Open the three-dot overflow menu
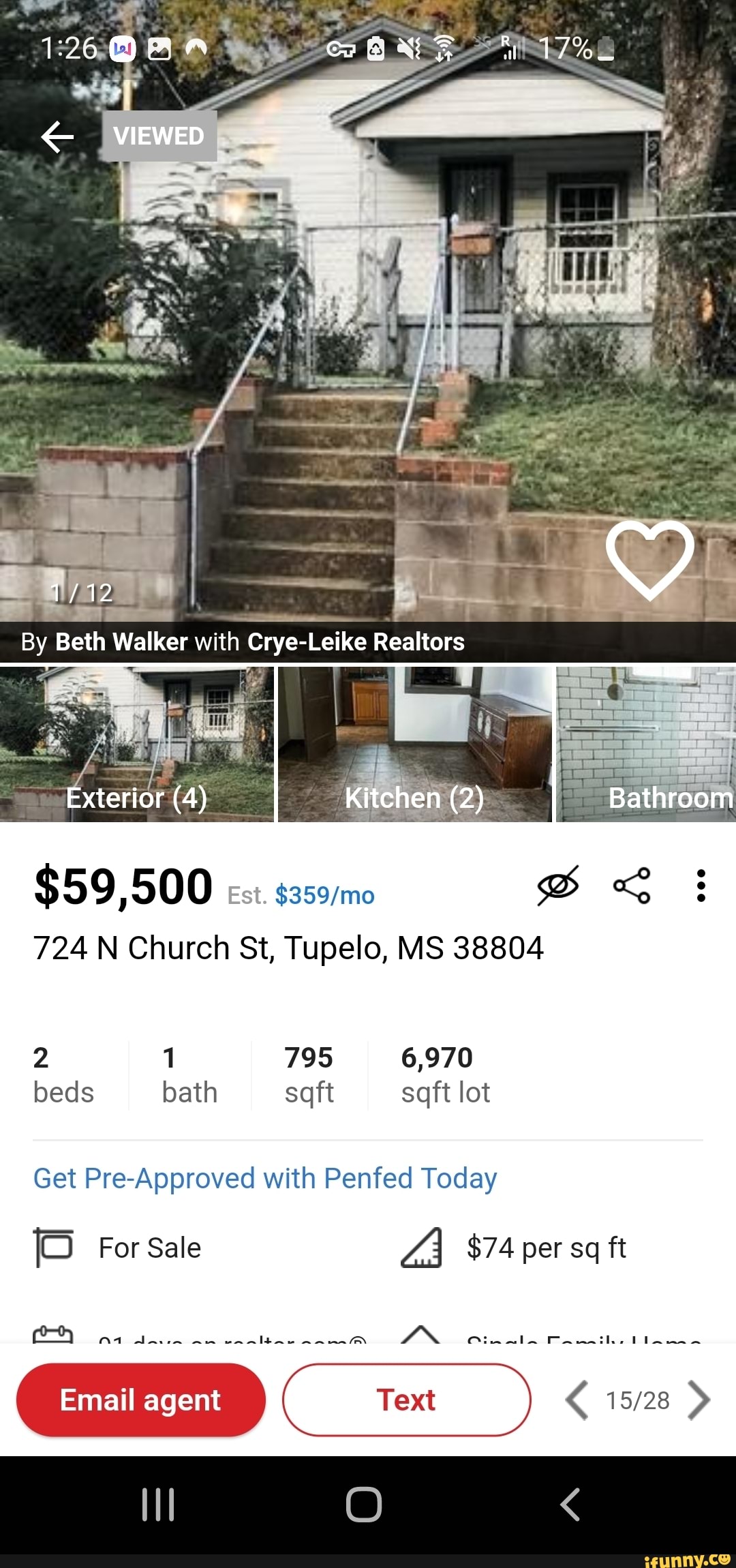Screen dimensions: 736x1568 pyautogui.click(x=701, y=886)
